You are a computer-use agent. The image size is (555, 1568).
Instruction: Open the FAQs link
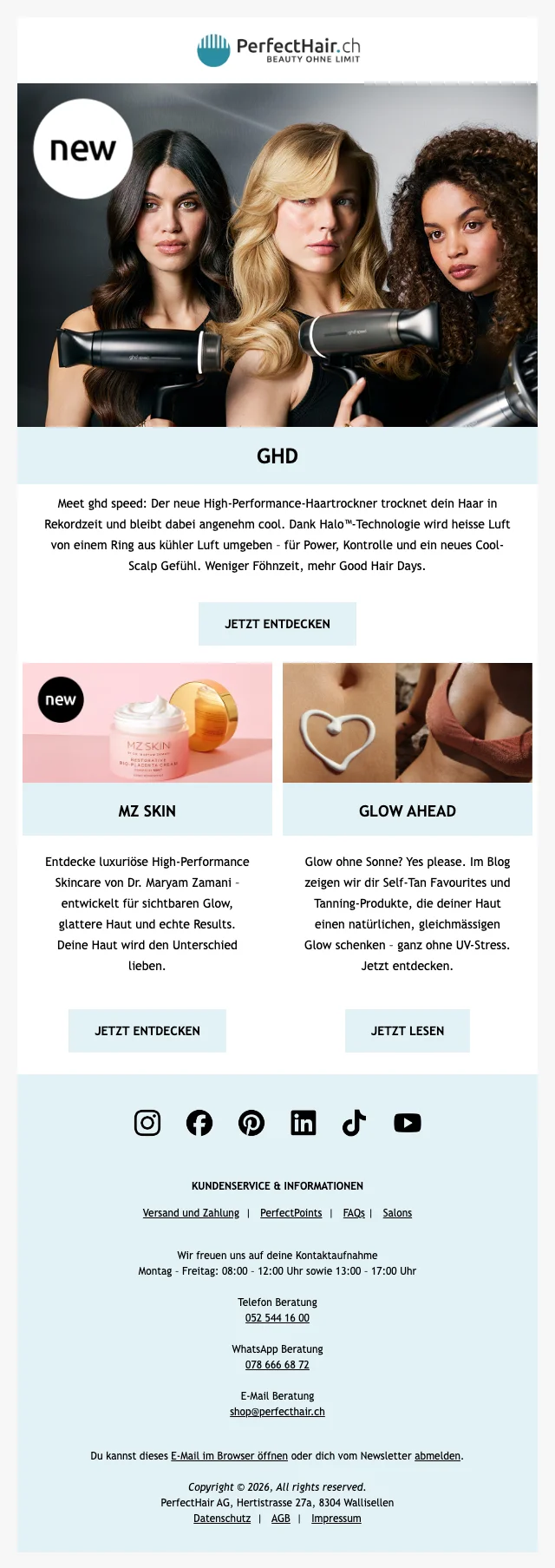pos(354,1213)
